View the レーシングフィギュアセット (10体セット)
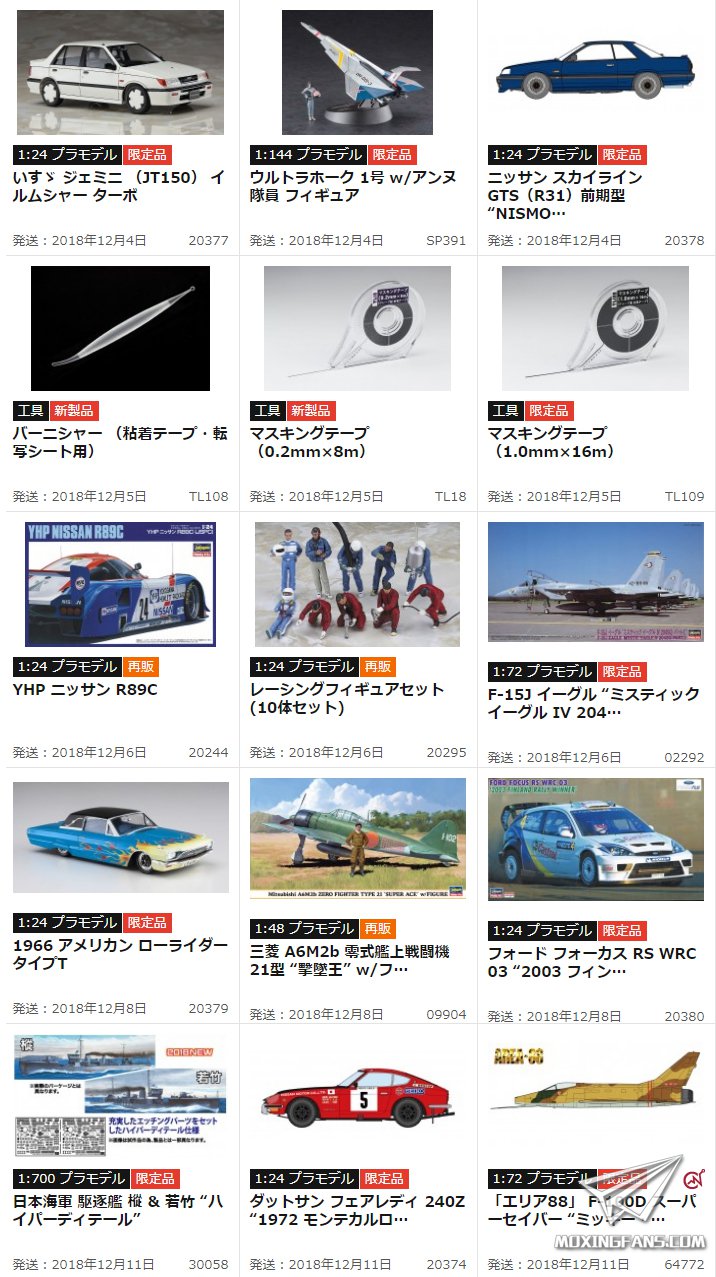Screen dimensions: 716x1277 tap(357, 584)
